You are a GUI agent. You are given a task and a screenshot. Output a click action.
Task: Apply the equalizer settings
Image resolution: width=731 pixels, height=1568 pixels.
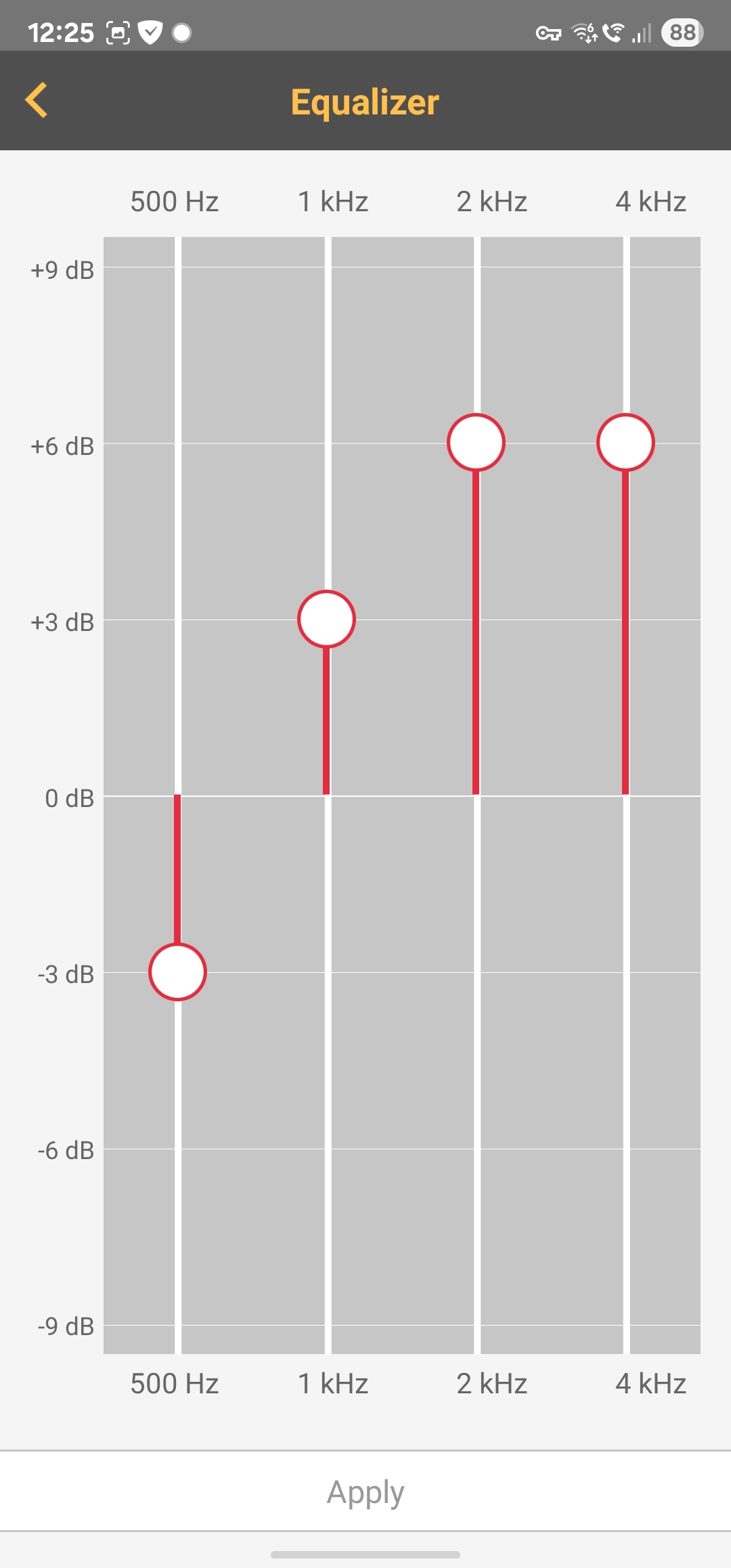[365, 1491]
